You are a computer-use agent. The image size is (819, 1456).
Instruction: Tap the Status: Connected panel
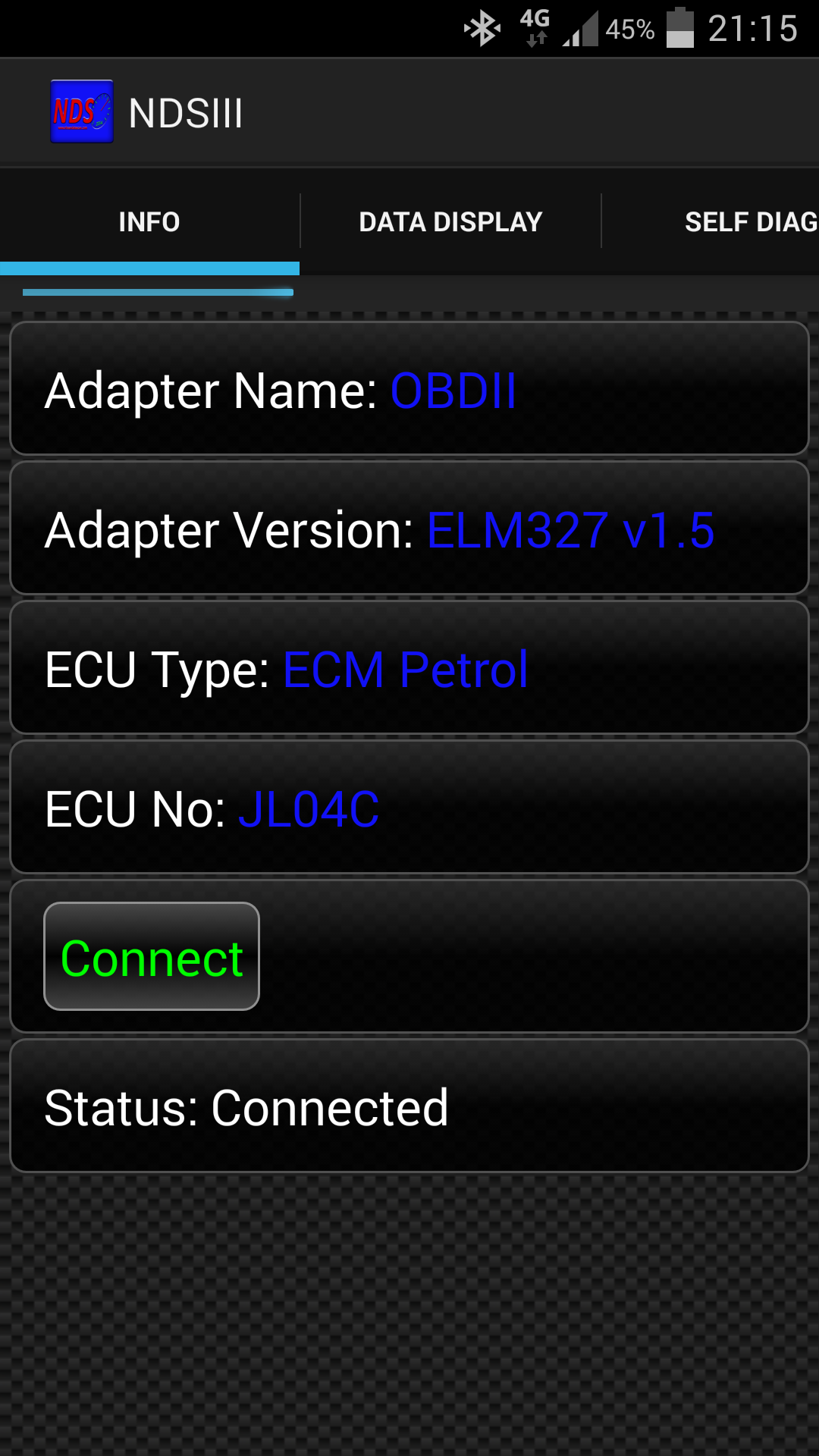(x=409, y=1107)
